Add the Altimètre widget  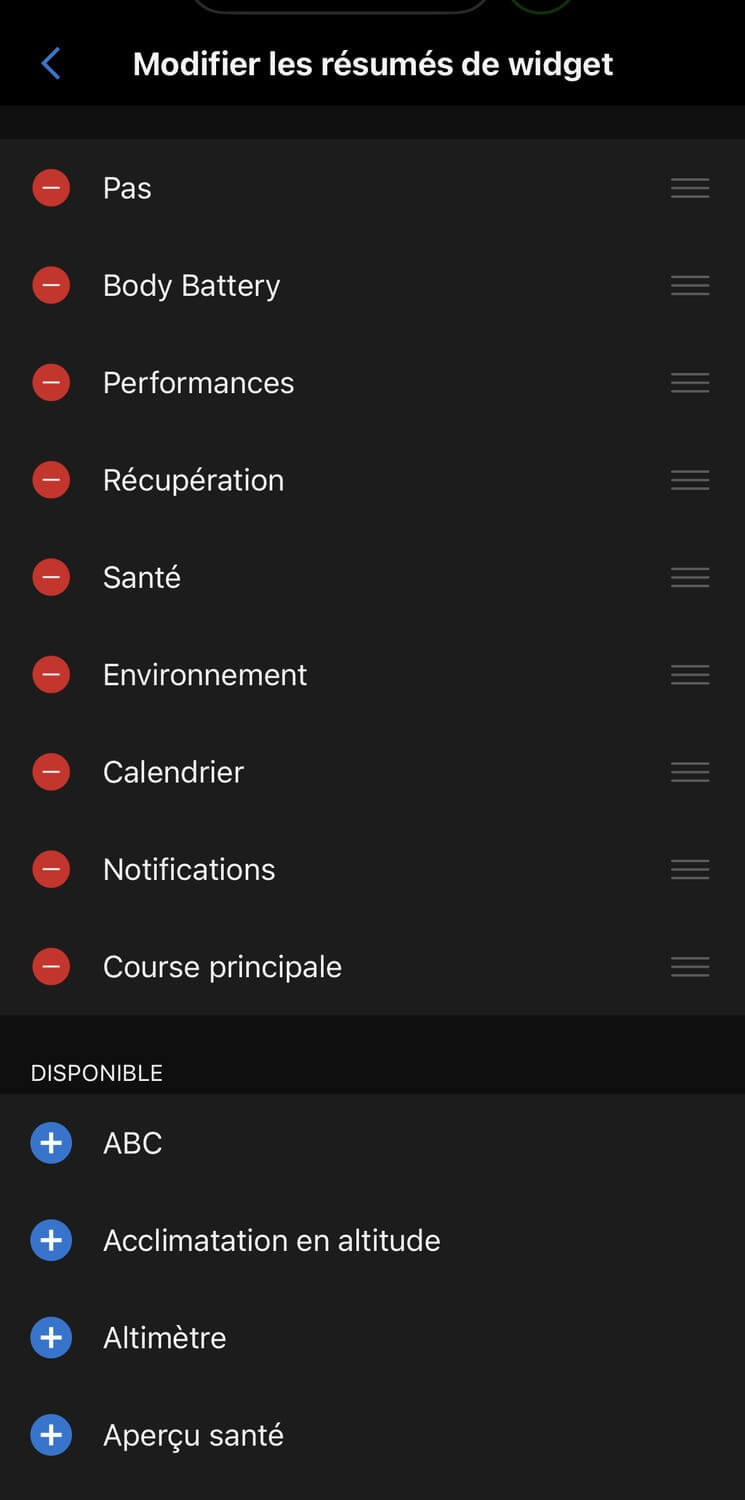(x=51, y=1338)
